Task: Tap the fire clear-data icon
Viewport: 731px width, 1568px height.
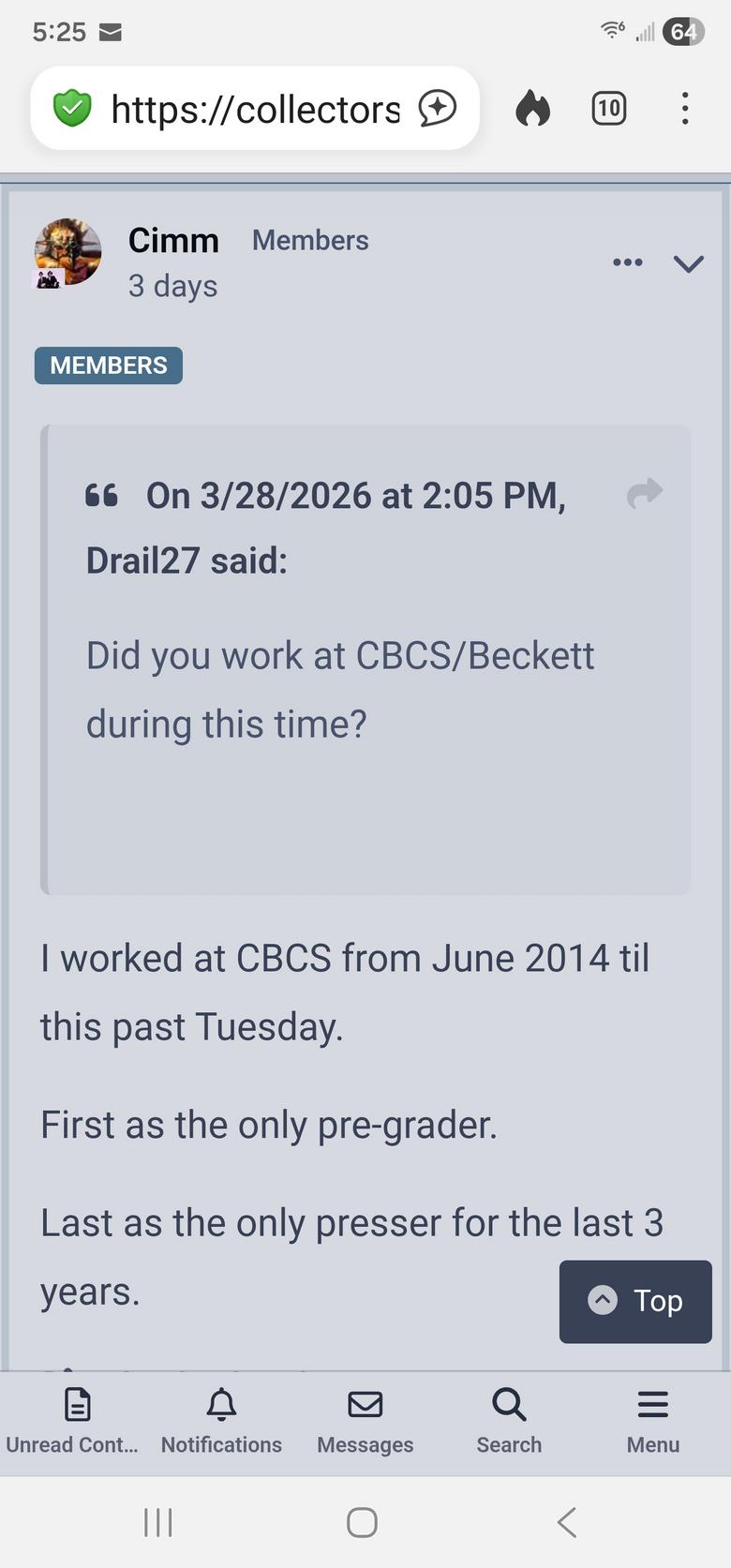Action: 532,109
